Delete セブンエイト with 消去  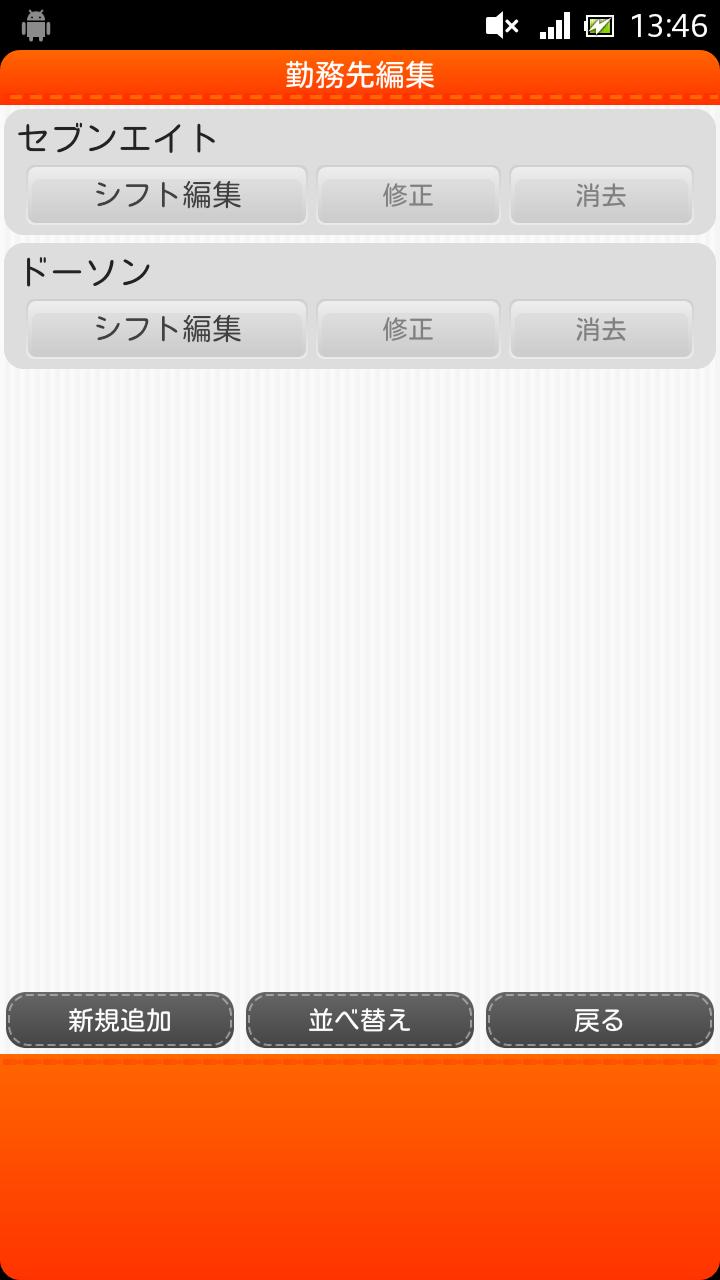tap(601, 195)
